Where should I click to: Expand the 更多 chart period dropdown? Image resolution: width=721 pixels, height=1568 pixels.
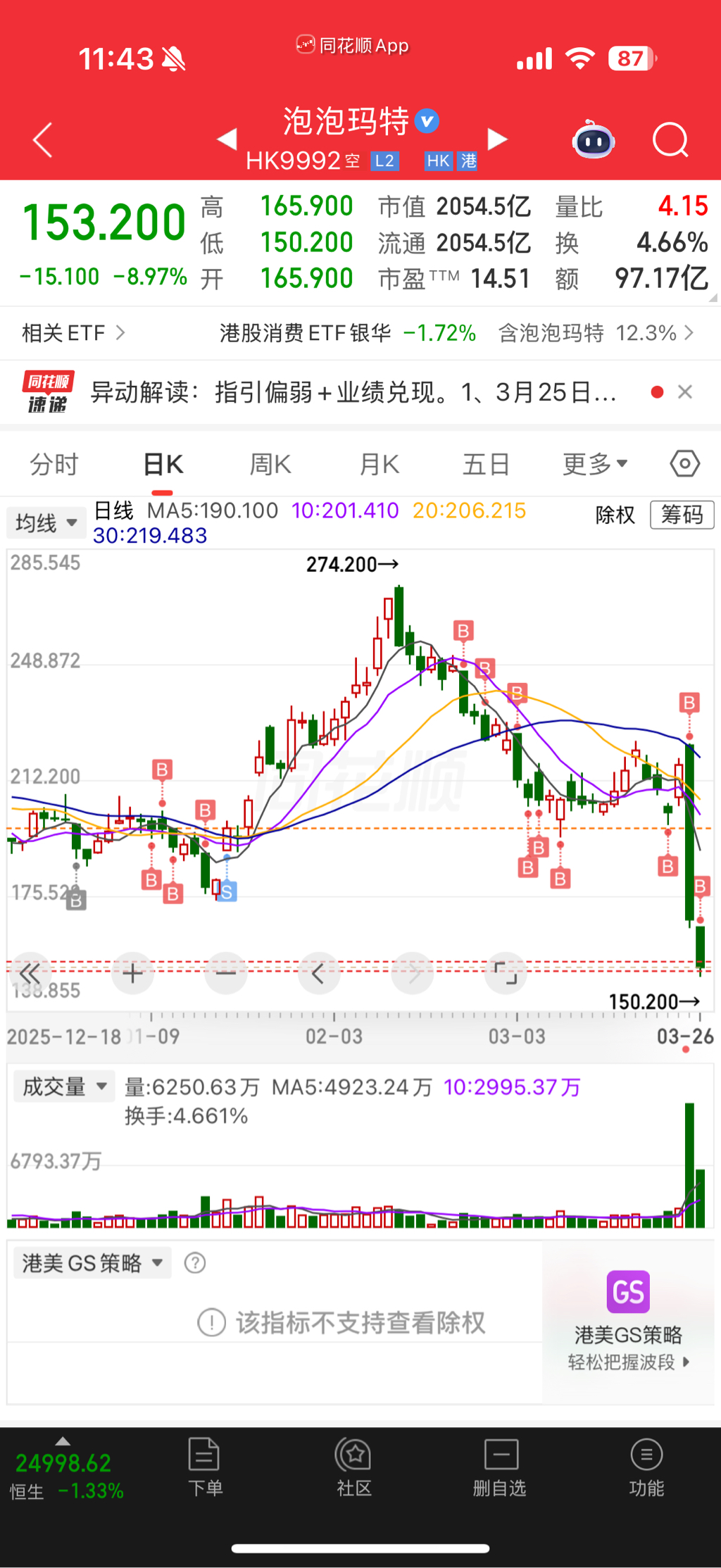595,465
